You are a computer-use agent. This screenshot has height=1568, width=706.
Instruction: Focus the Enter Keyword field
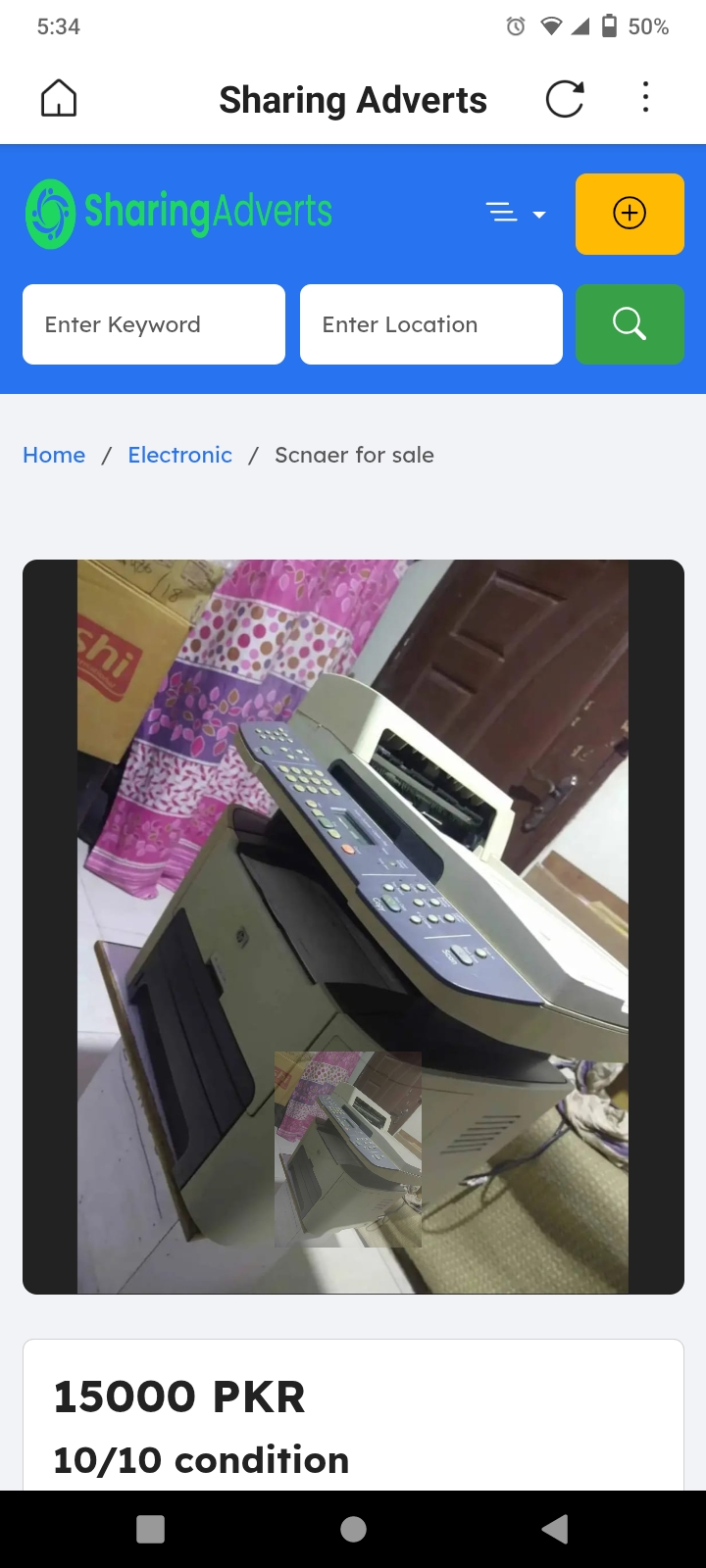[x=154, y=324]
